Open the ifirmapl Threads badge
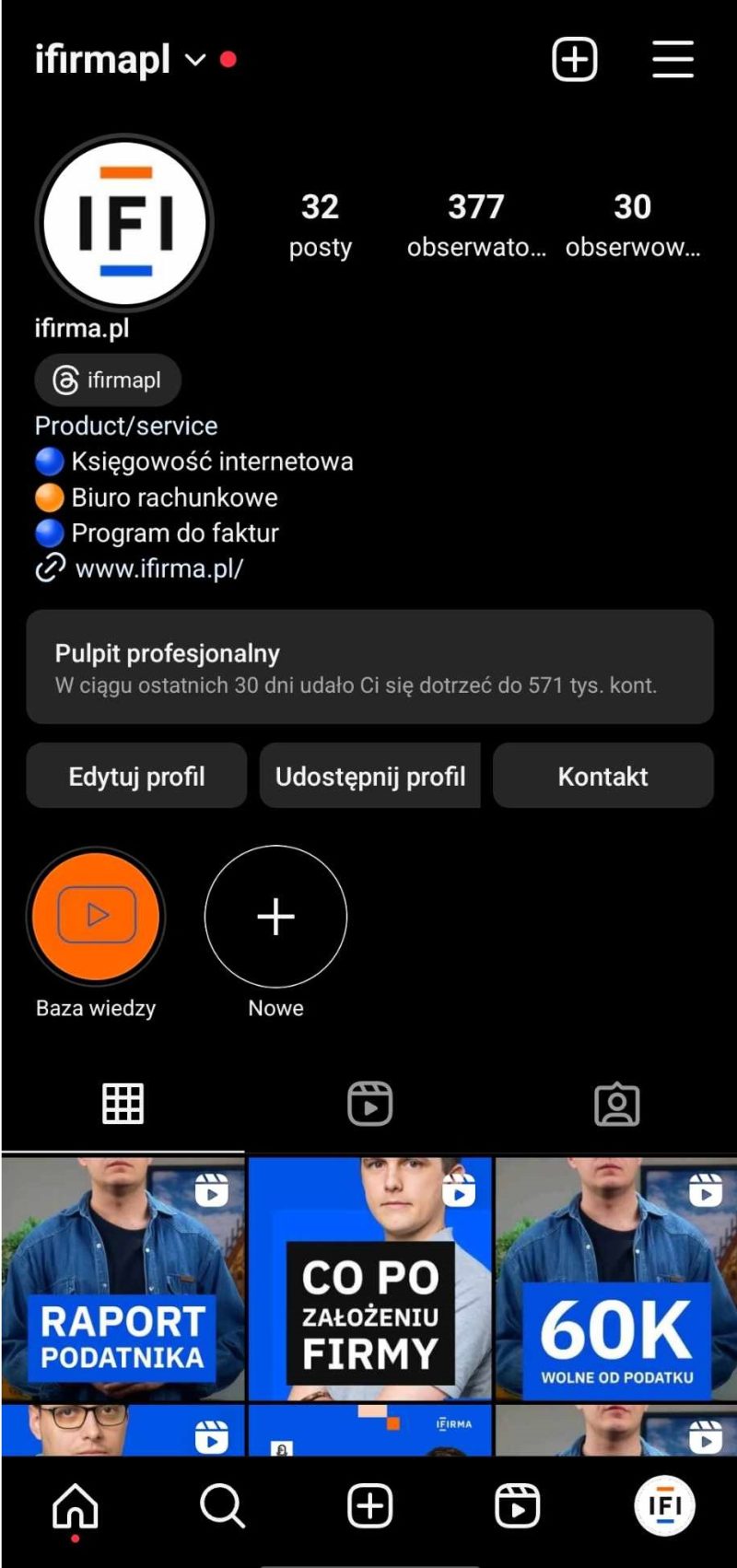The height and width of the screenshot is (1568, 737). point(108,380)
